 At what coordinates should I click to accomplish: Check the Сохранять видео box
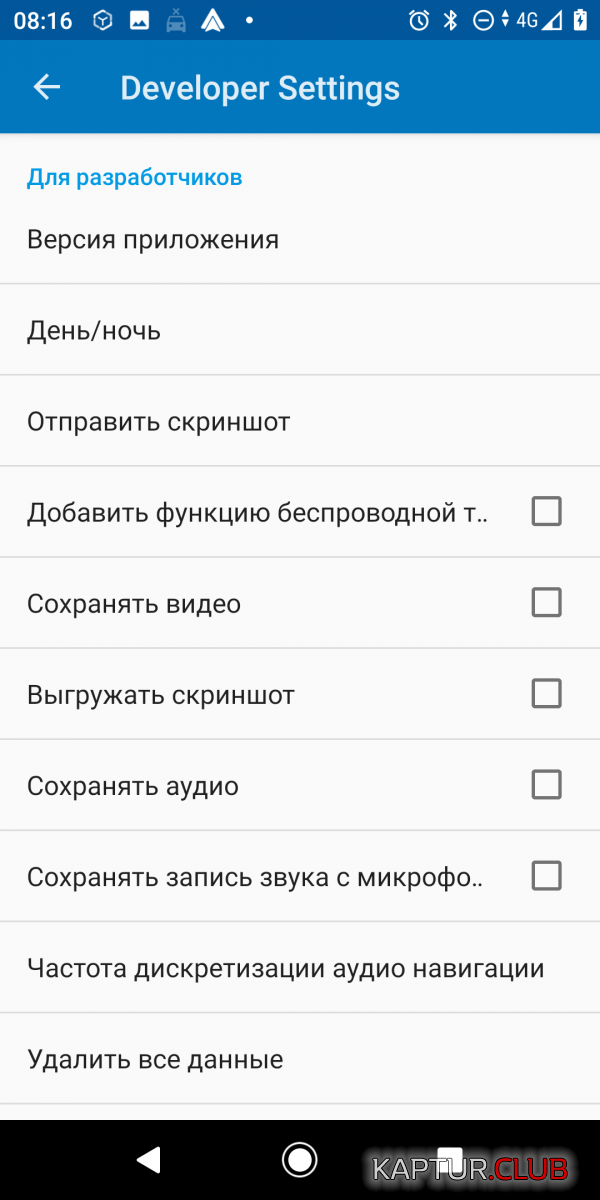click(x=546, y=603)
